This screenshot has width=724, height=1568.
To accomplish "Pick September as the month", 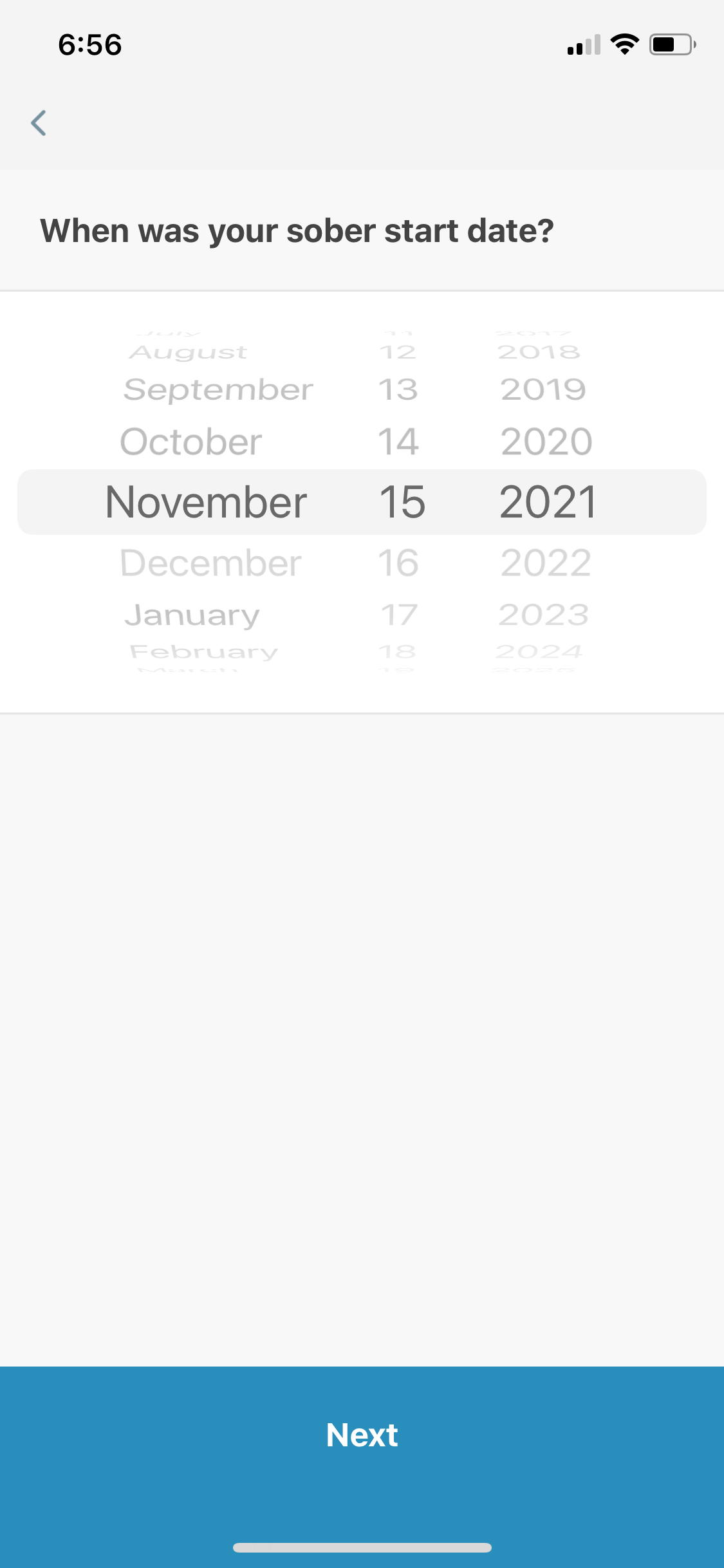I will tap(218, 389).
